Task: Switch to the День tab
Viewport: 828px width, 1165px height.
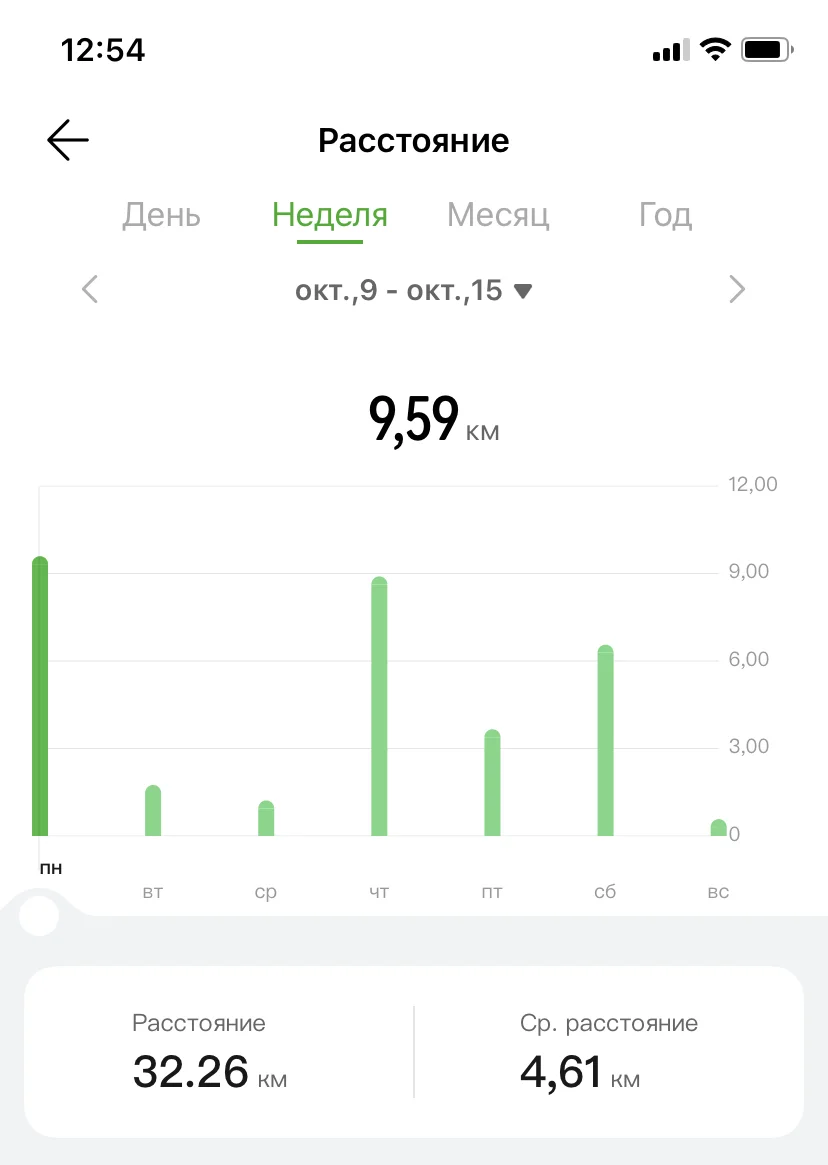Action: [161, 215]
